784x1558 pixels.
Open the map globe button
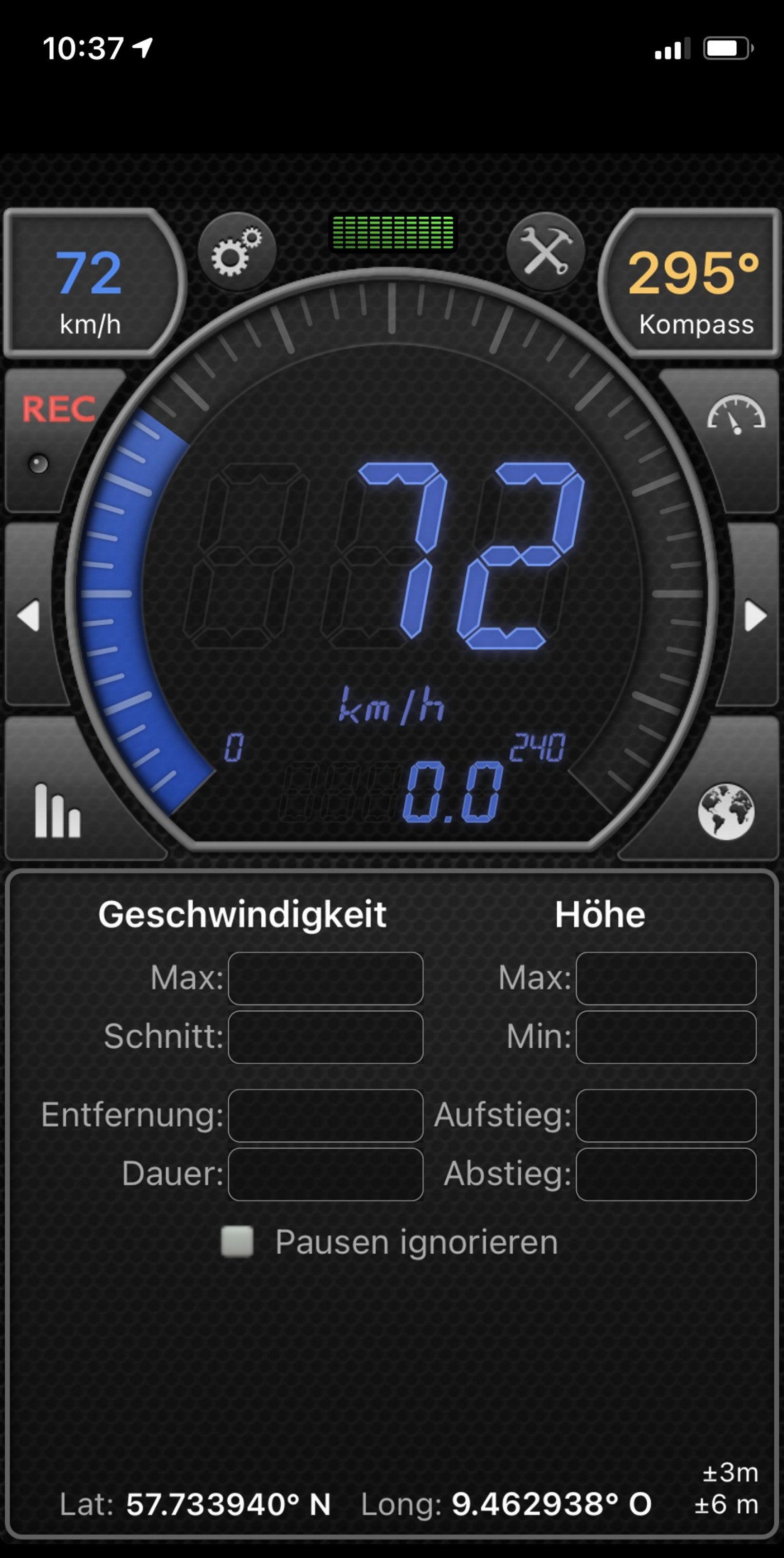point(726,811)
